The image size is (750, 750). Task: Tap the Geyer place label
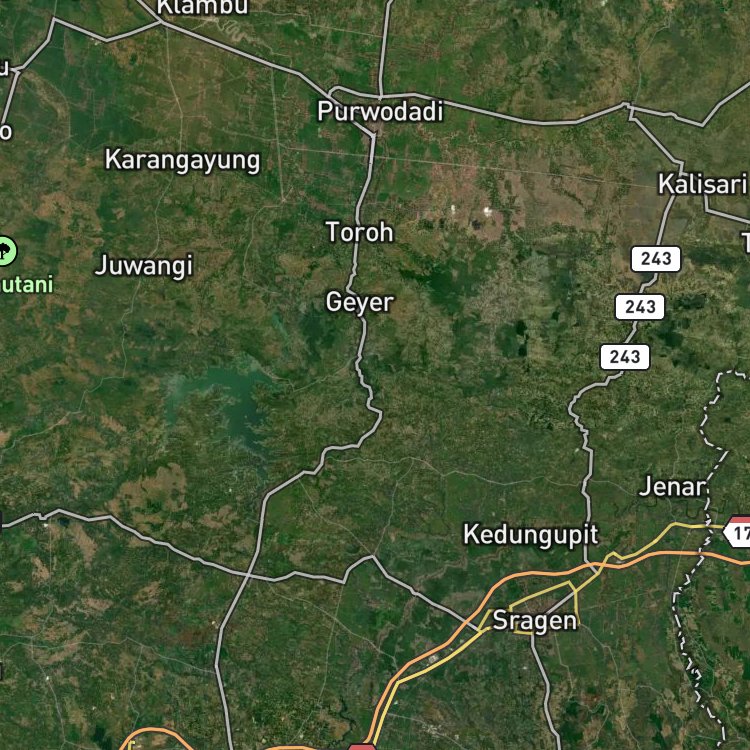[x=360, y=303]
